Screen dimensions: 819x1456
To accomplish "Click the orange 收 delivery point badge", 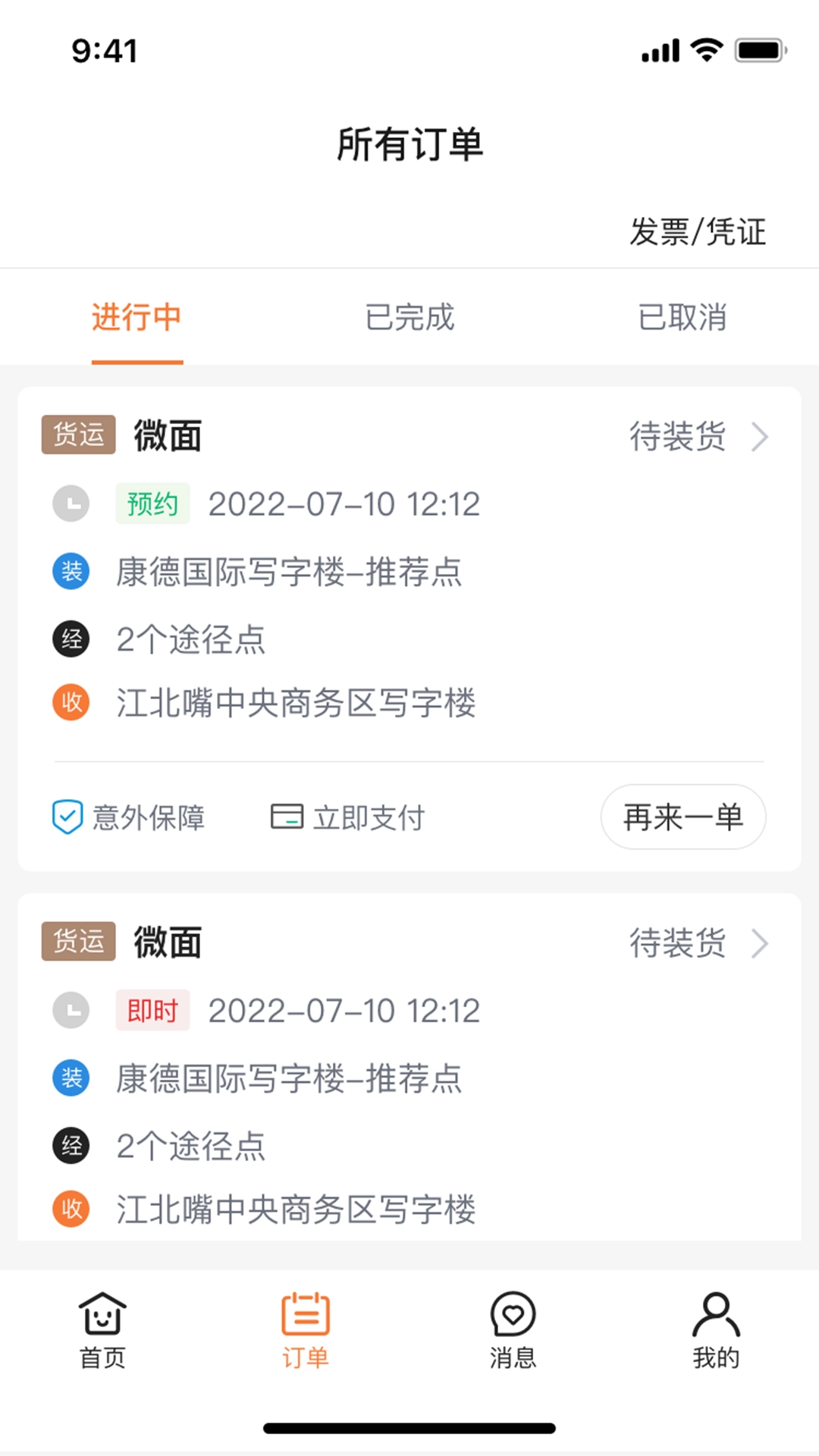I will pos(71,701).
